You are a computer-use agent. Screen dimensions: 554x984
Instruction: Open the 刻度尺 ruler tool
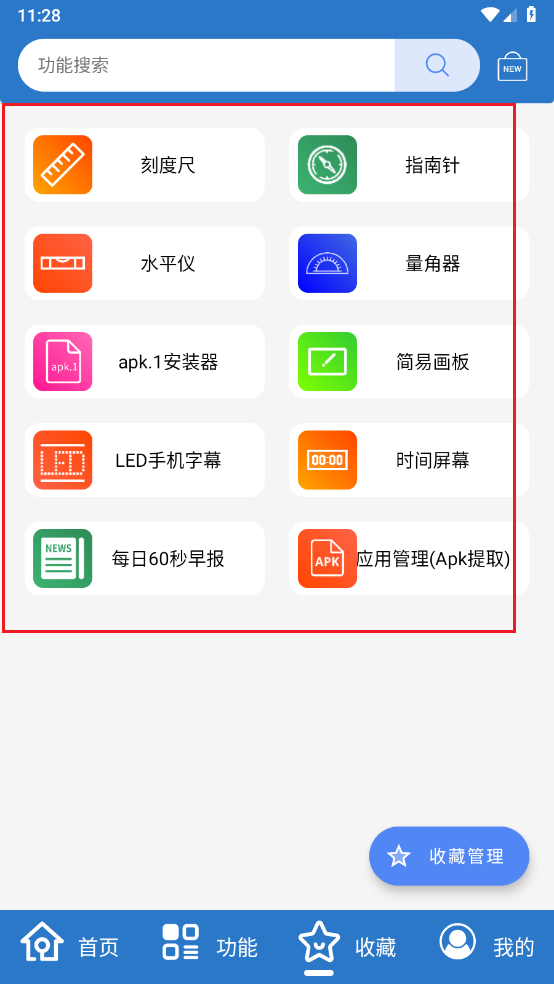145,165
